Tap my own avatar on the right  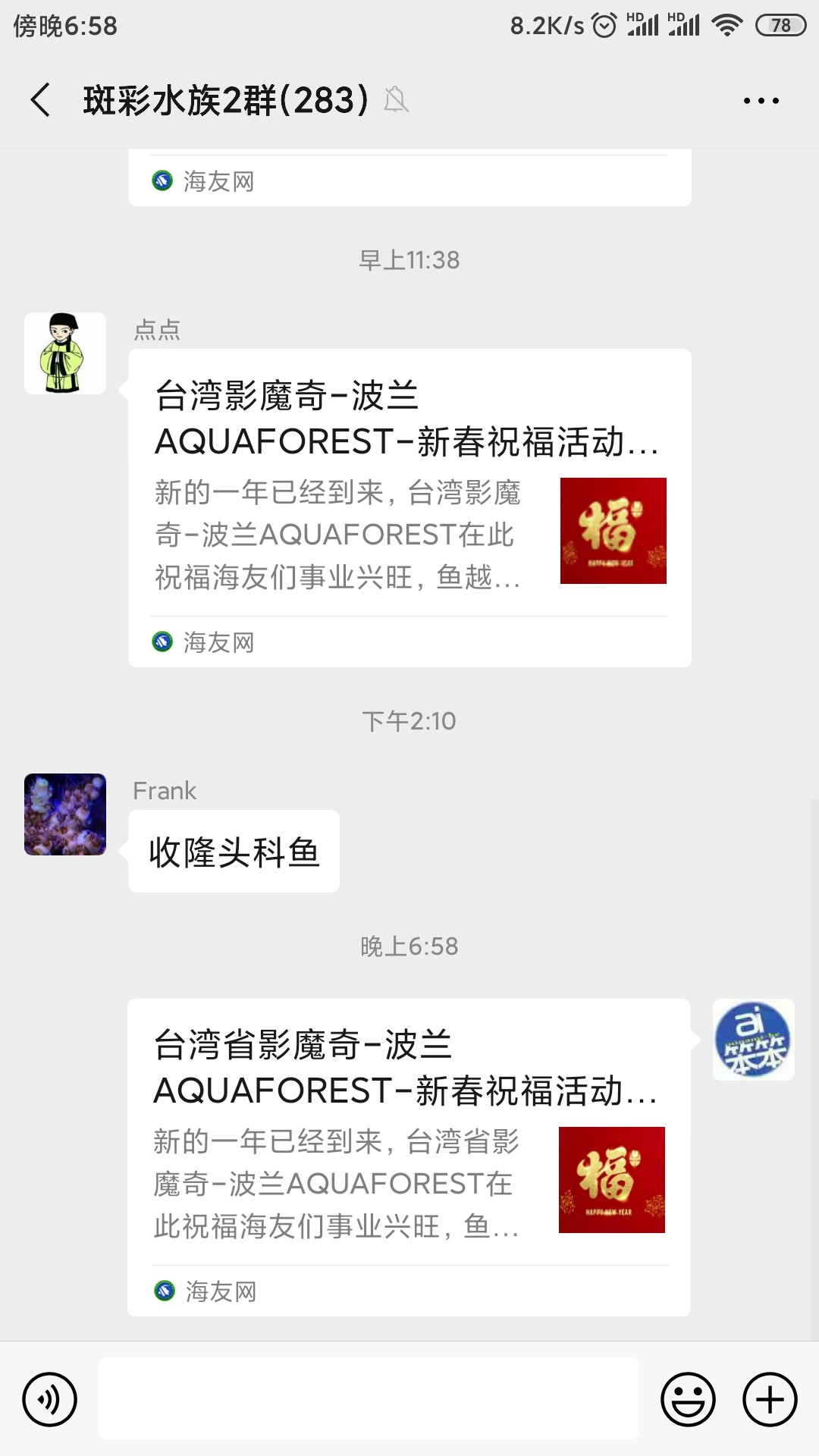coord(753,1040)
